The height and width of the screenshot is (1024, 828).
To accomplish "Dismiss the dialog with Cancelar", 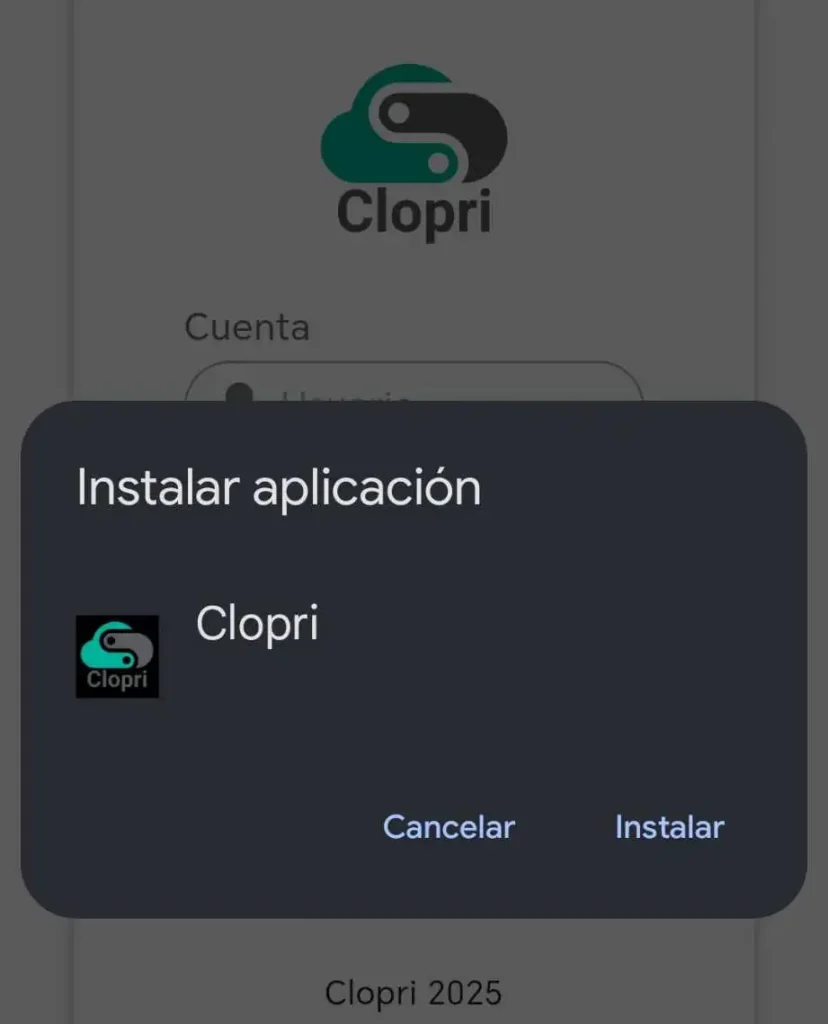I will click(x=449, y=827).
